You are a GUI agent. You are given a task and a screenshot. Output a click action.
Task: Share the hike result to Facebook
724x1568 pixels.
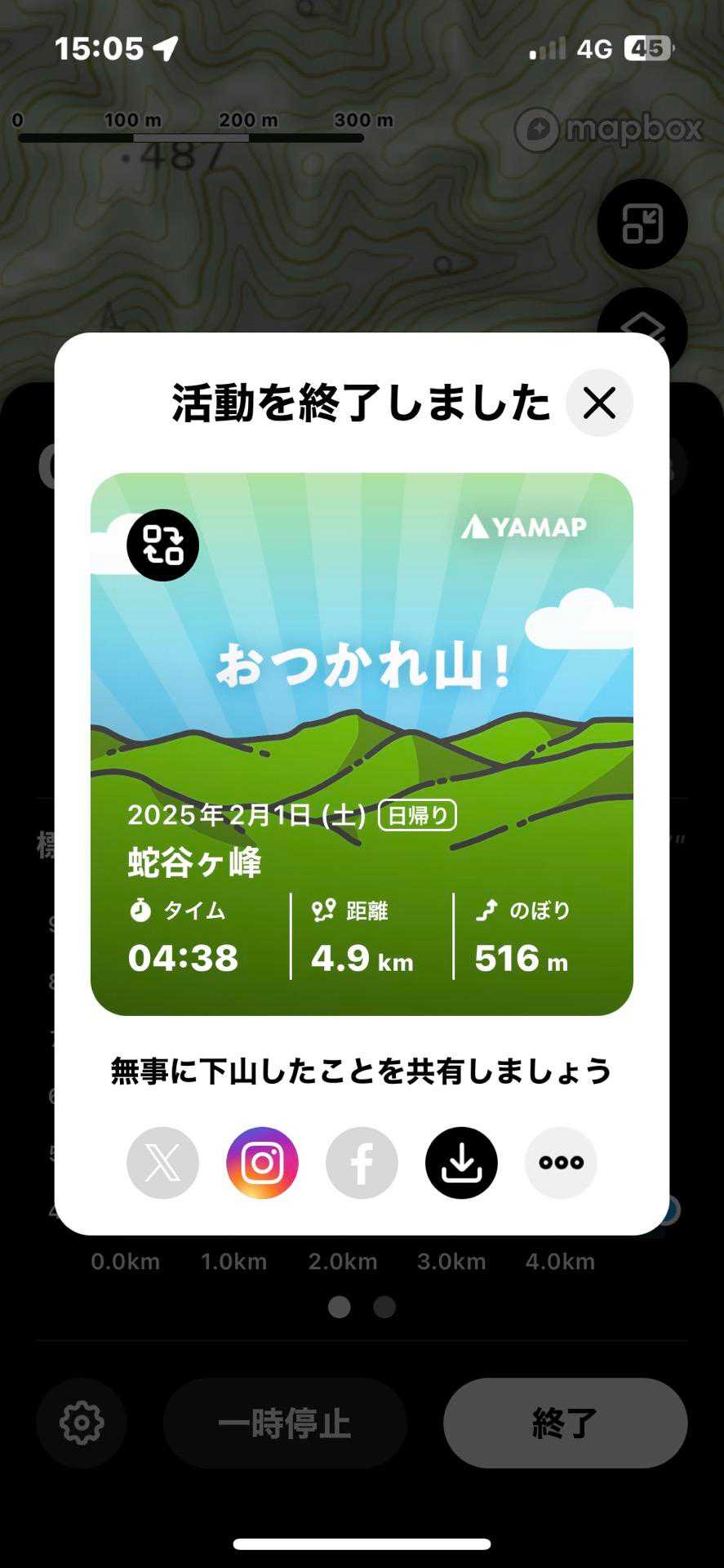pyautogui.click(x=362, y=1162)
